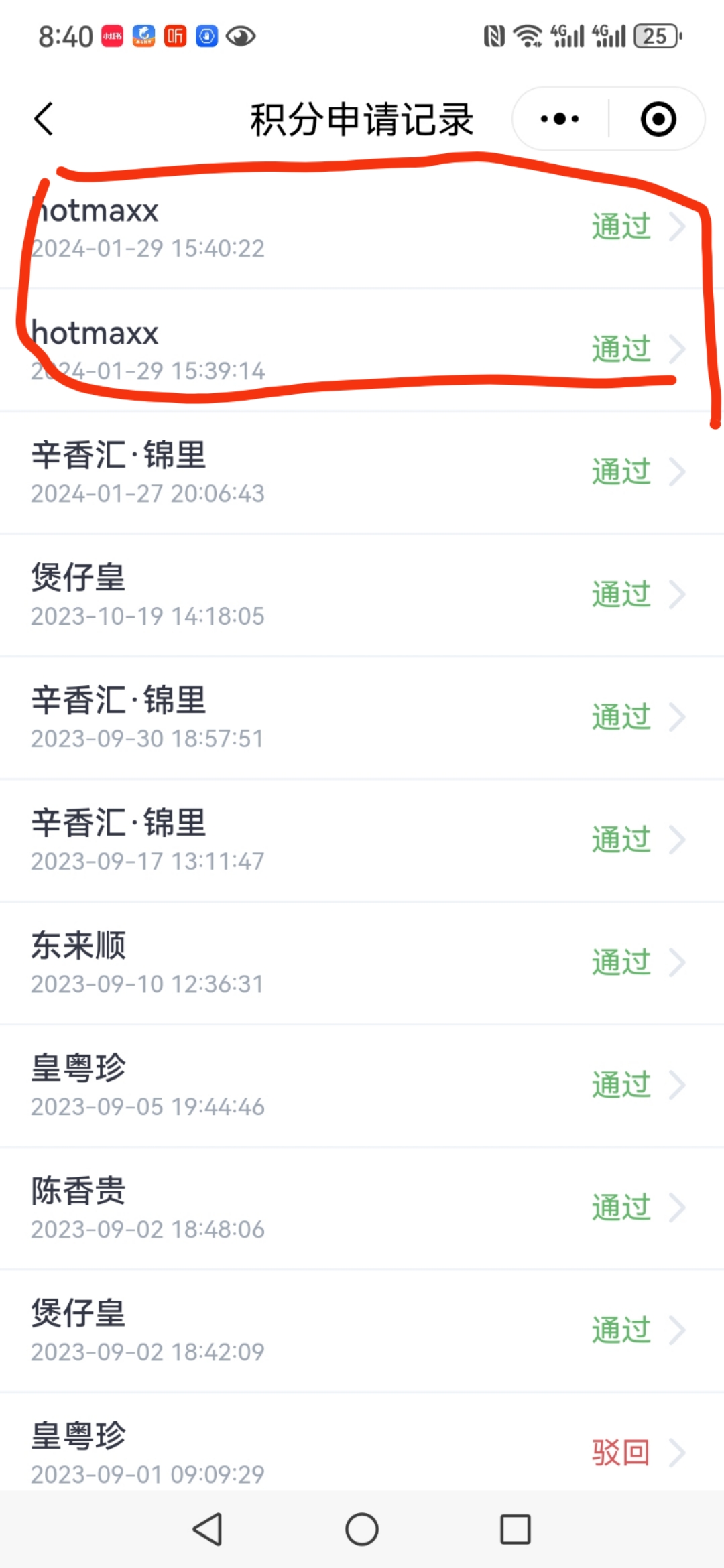View 辛香汇·锦里 record dated 2023-09-30
The height and width of the screenshot is (1568, 724).
pyautogui.click(x=362, y=718)
